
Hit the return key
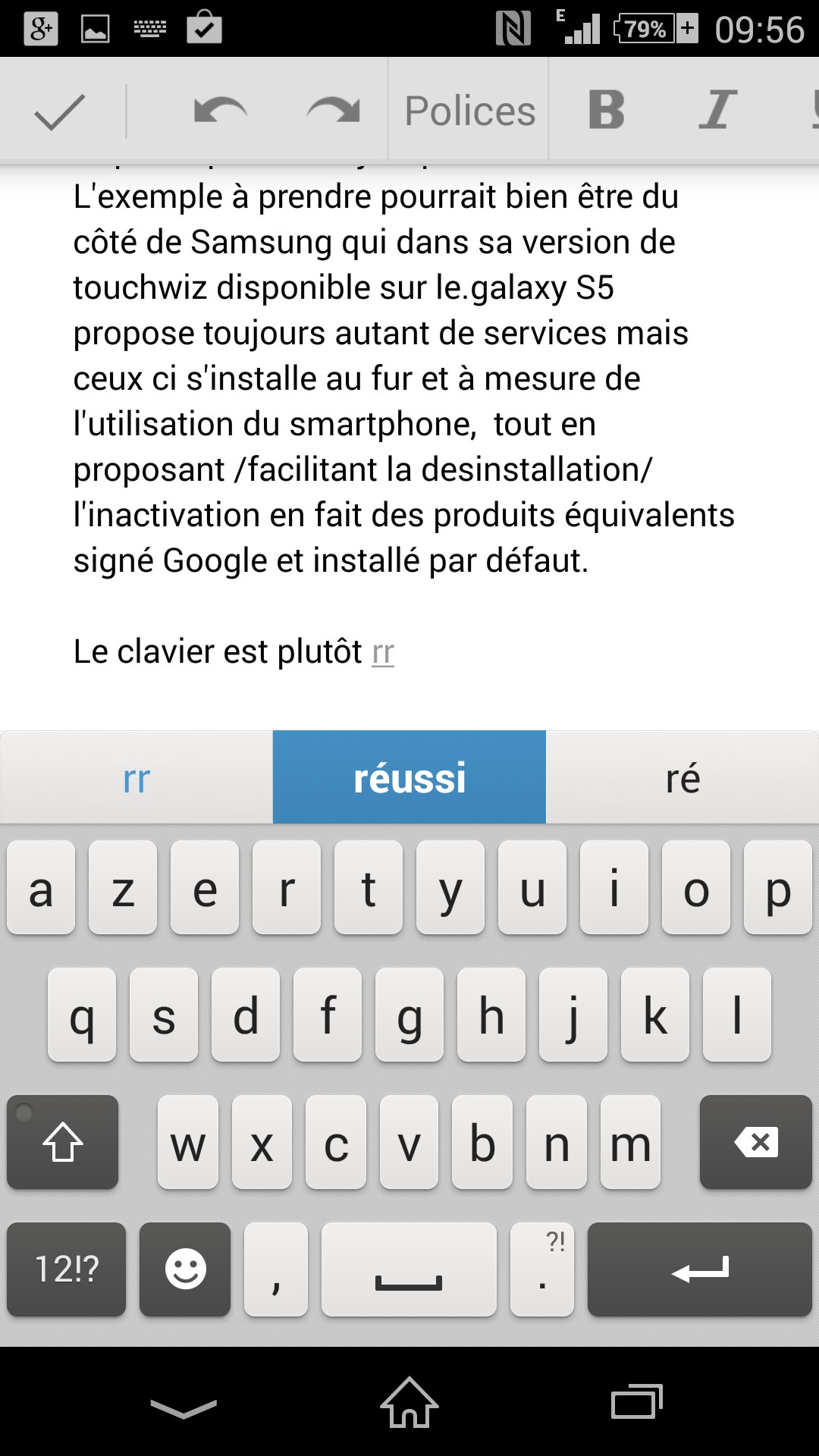click(x=699, y=1269)
